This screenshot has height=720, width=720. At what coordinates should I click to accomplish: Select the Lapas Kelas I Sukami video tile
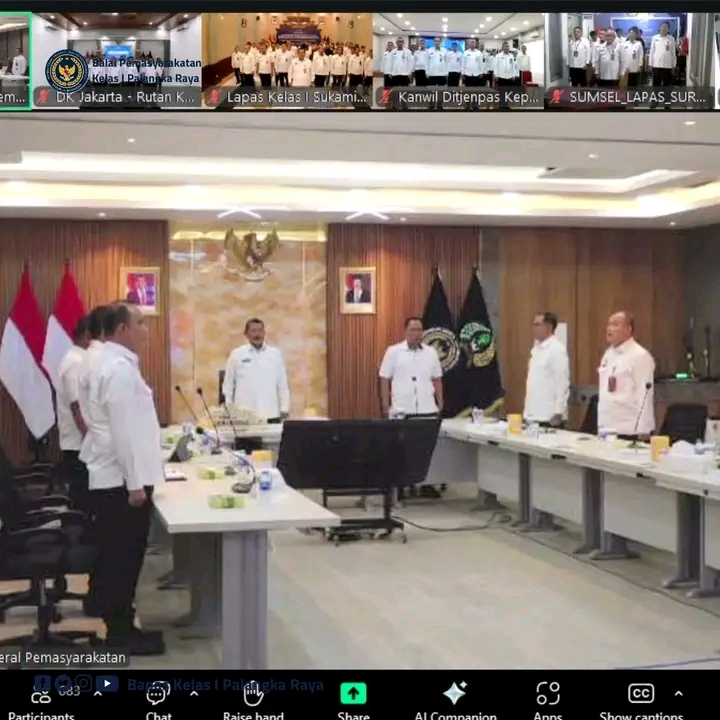287,60
